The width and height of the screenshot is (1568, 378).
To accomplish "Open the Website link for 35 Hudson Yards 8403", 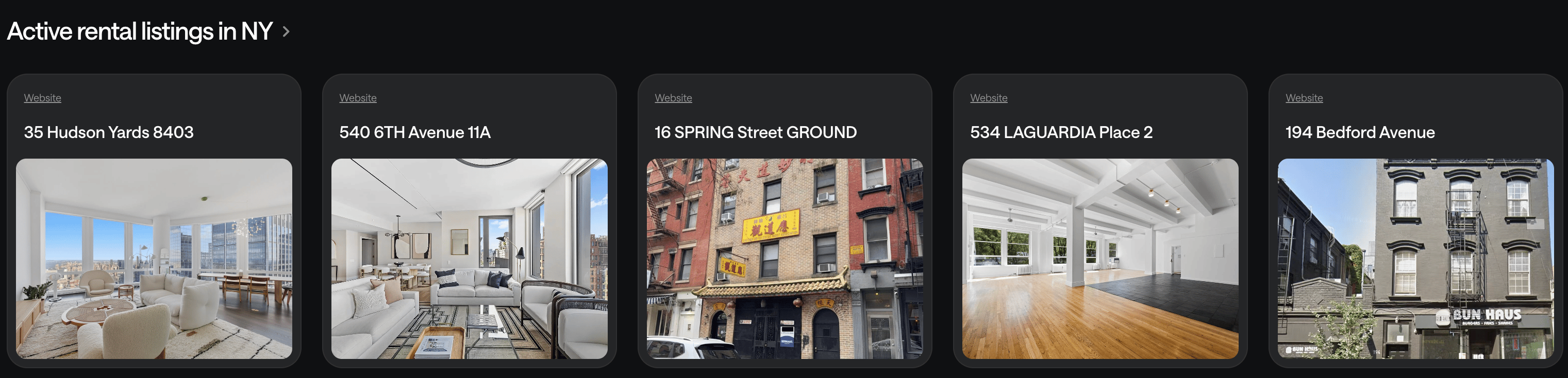I will point(43,98).
